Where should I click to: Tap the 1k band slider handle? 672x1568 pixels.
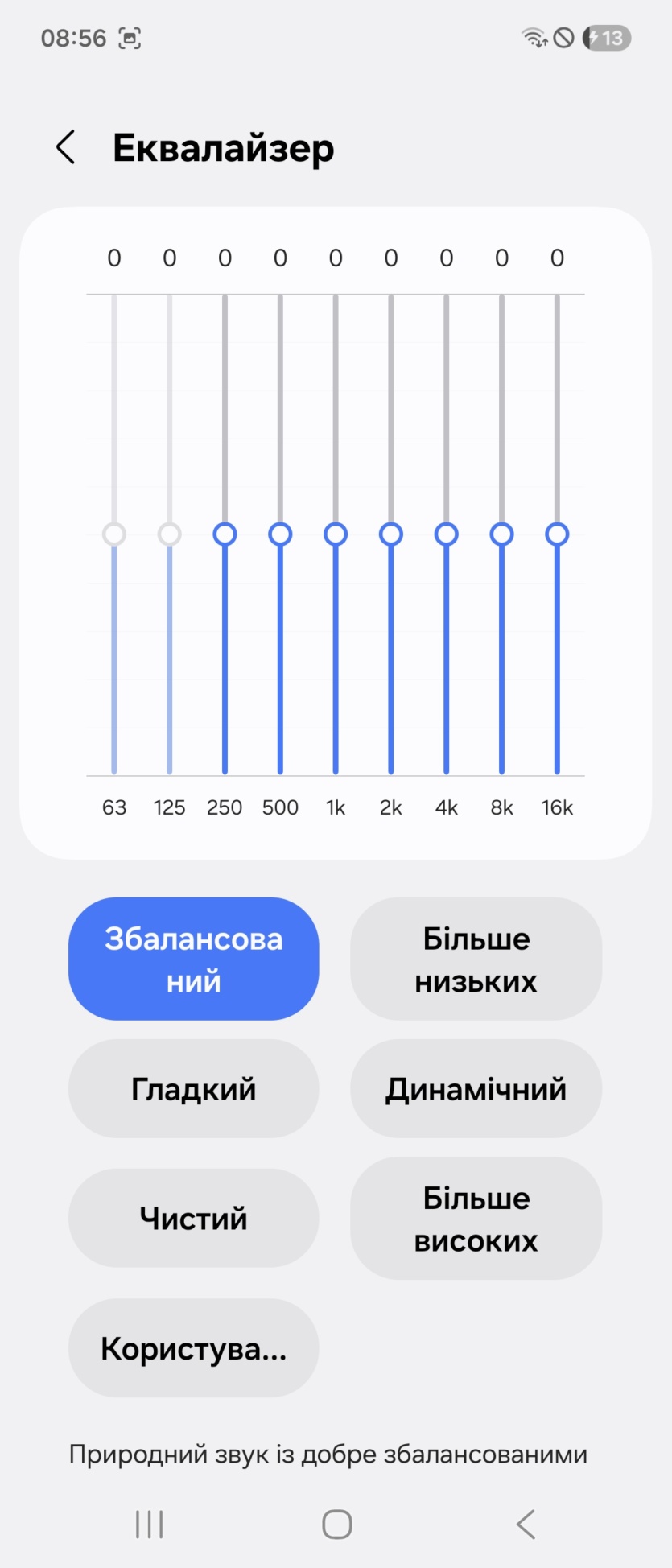(336, 534)
